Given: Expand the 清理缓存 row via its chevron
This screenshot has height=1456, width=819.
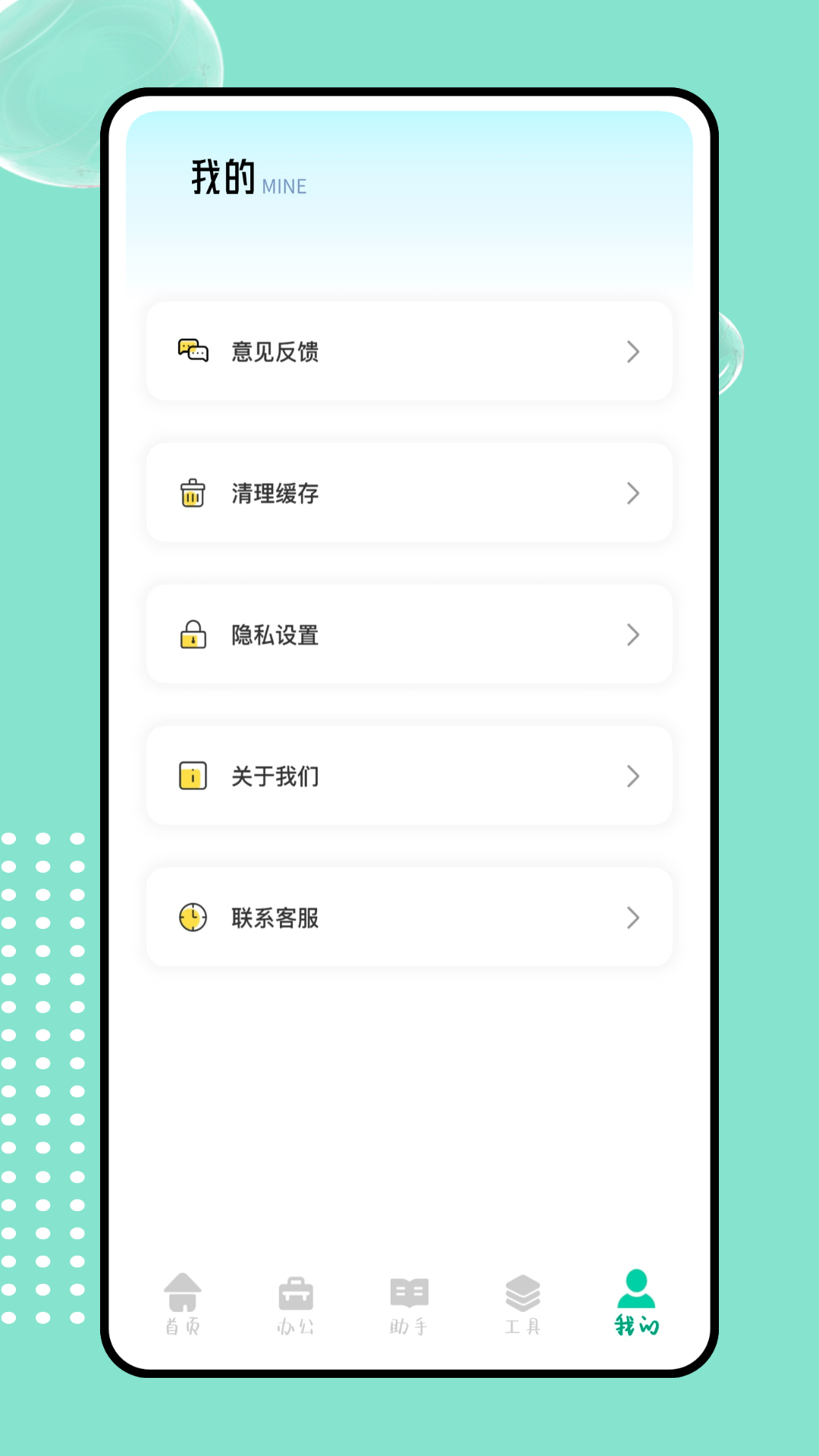Looking at the screenshot, I should pyautogui.click(x=634, y=493).
